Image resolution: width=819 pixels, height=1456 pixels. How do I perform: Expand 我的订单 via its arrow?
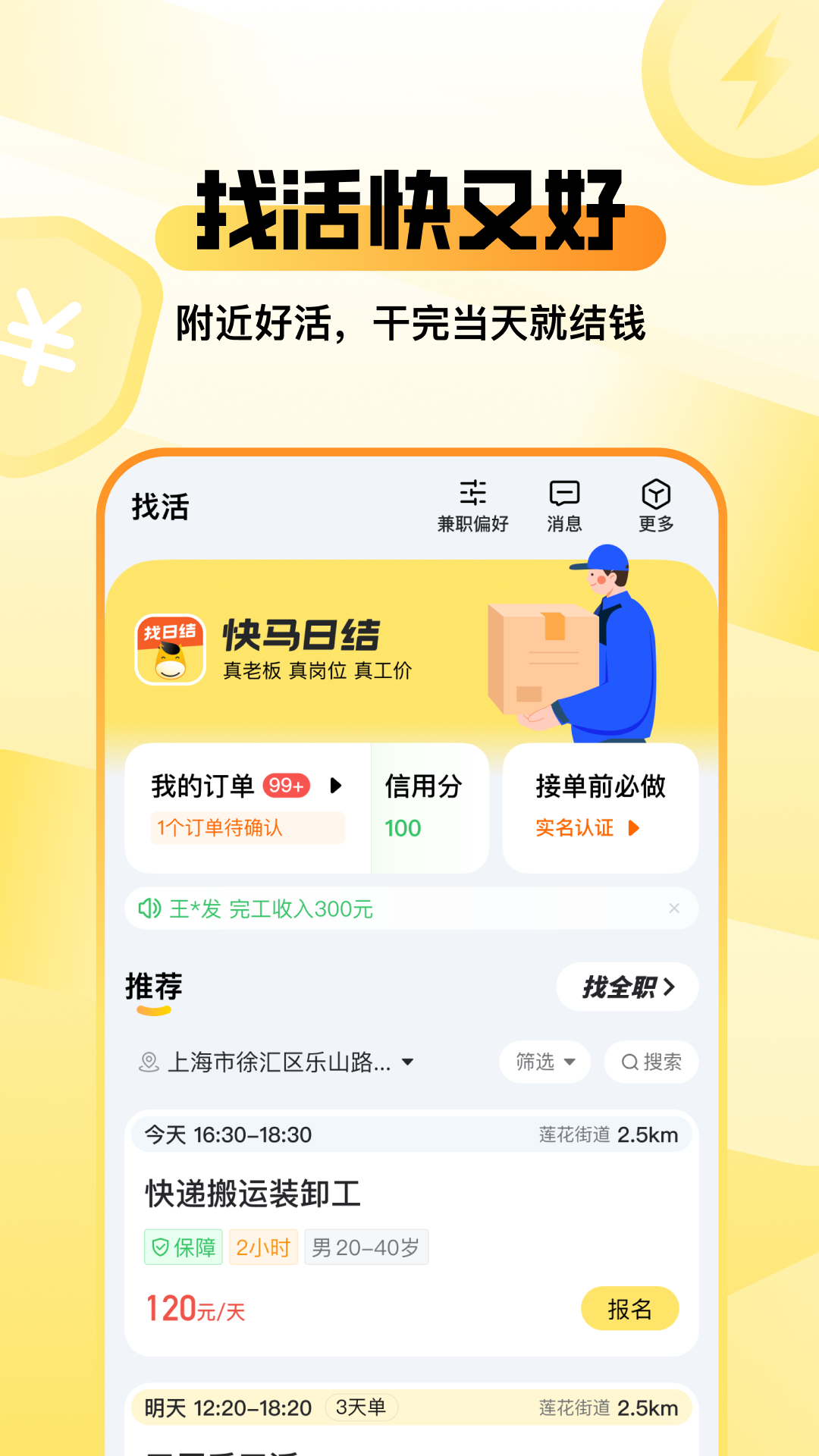[x=334, y=786]
